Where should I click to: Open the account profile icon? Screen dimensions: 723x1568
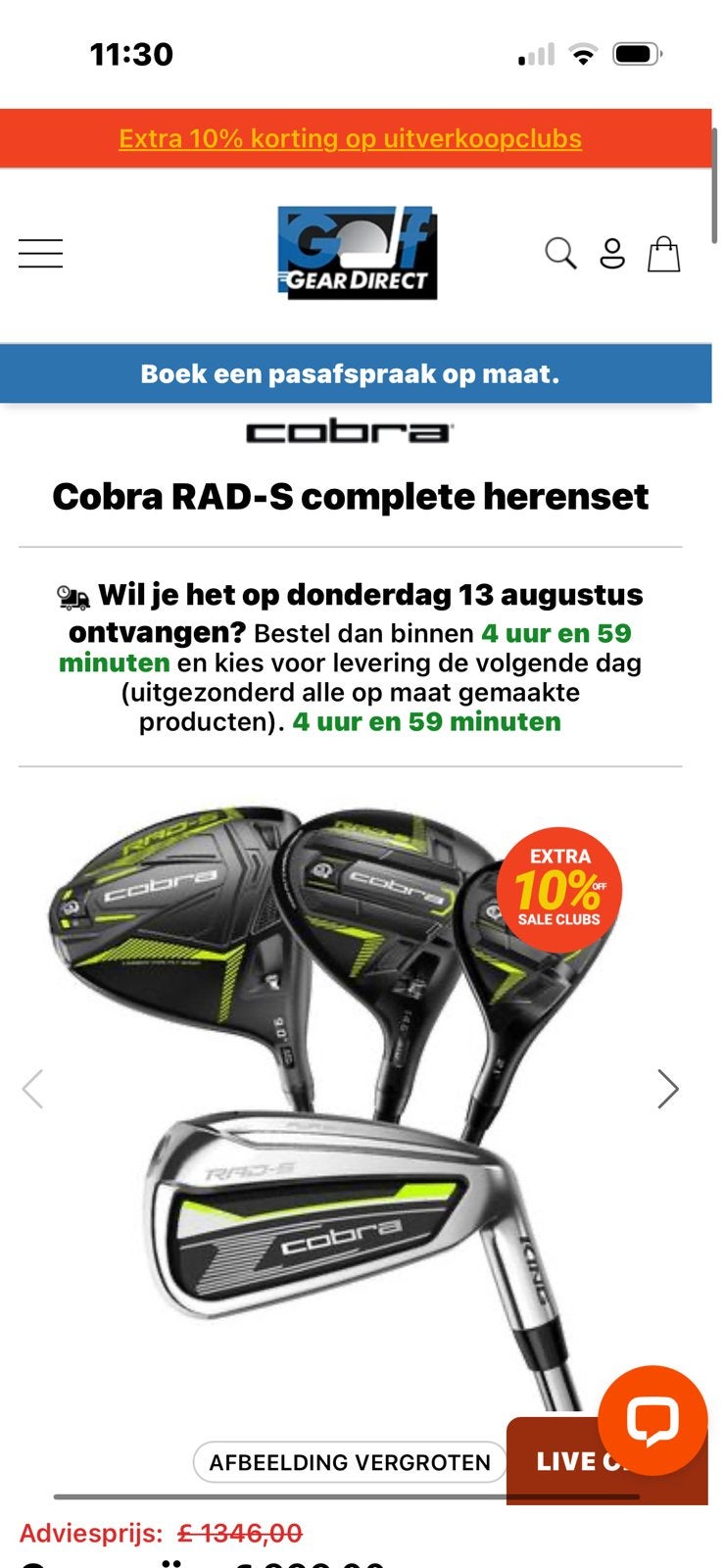(x=612, y=253)
